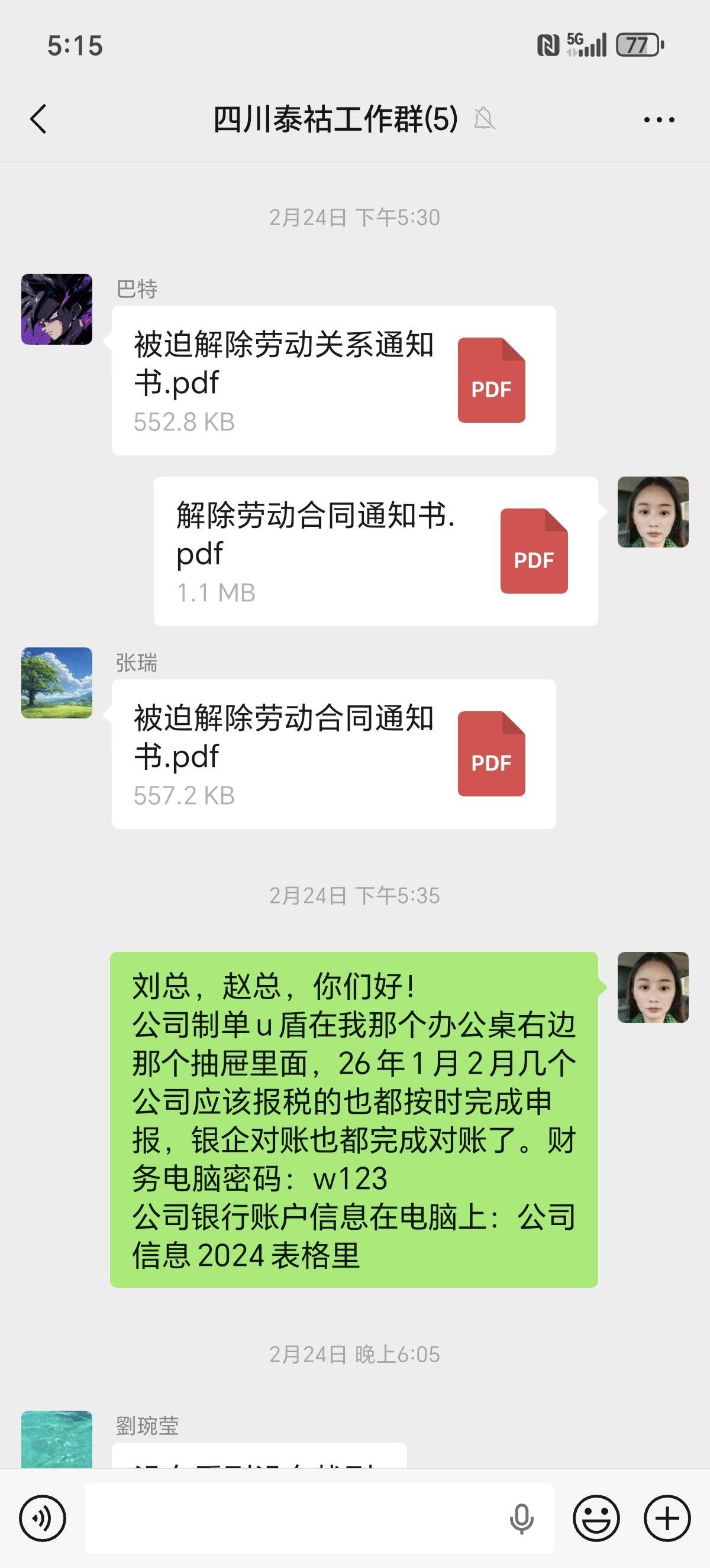Image resolution: width=710 pixels, height=1568 pixels.
Task: Switch to voice message input
Action: point(43,1518)
